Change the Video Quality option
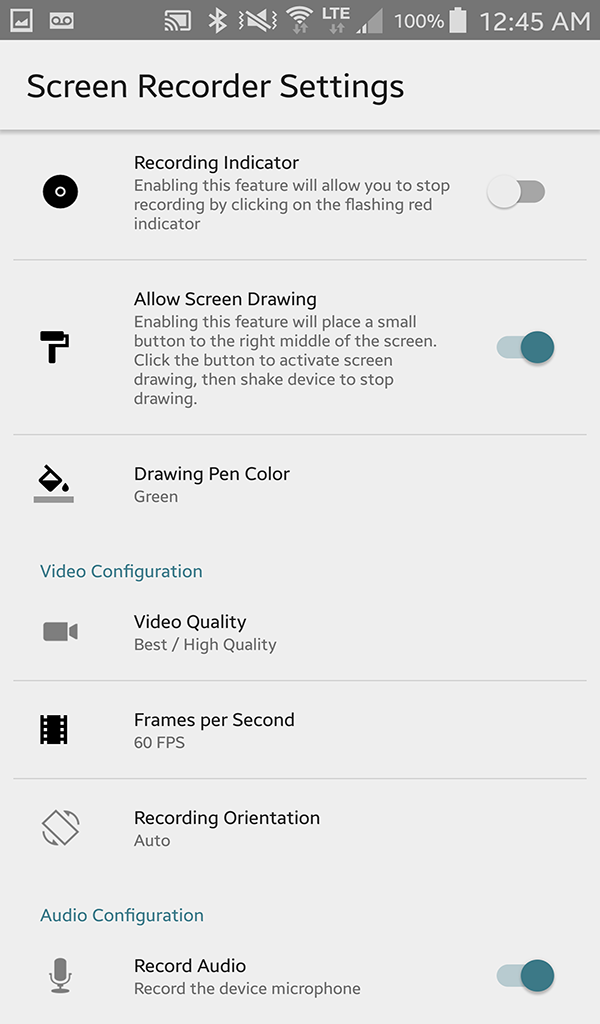This screenshot has width=600, height=1024. click(x=300, y=632)
